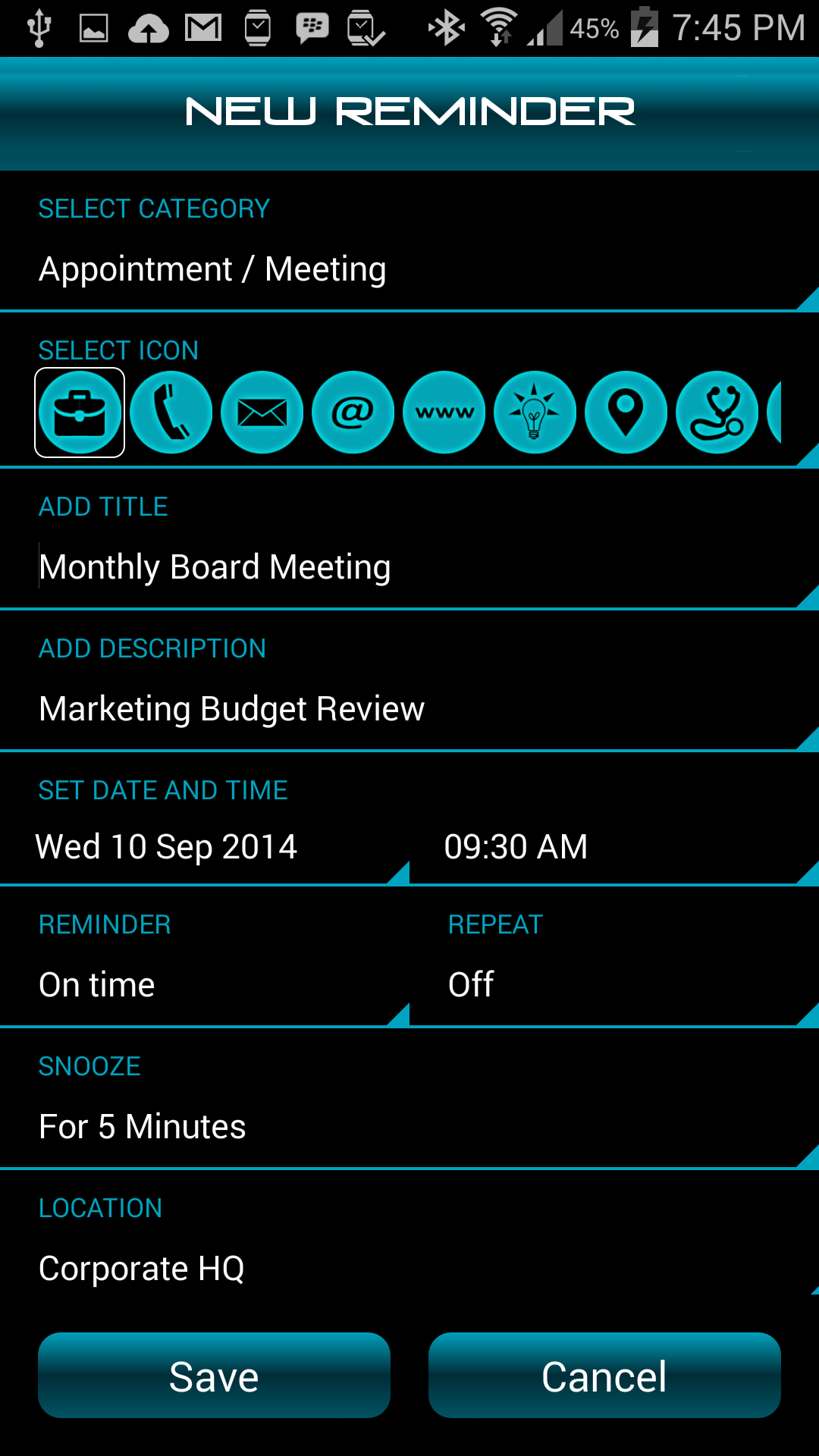This screenshot has width=819, height=1456.
Task: Edit the title Monthly Board Meeting
Action: [x=409, y=567]
